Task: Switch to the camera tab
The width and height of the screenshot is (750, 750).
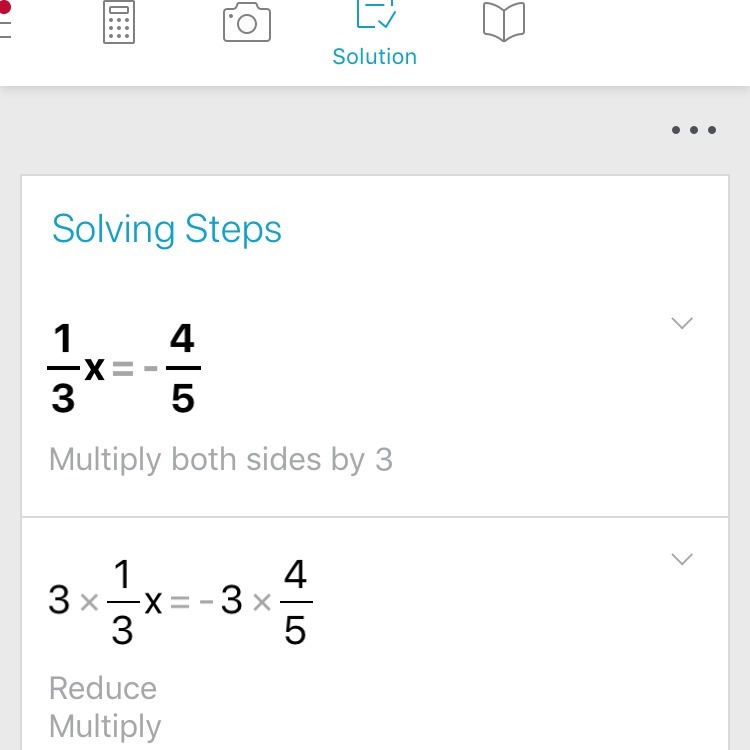Action: (x=247, y=22)
